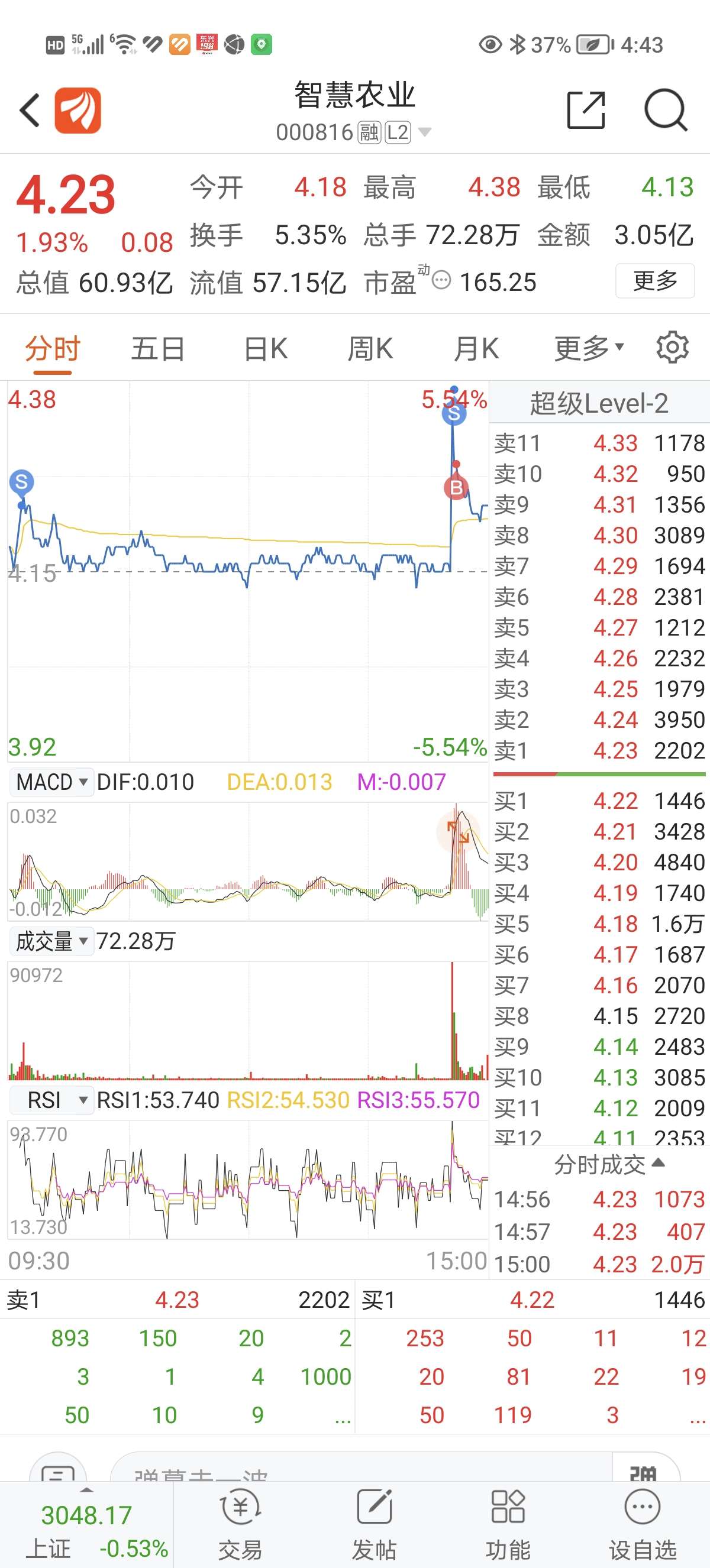Open chart settings gear icon
The width and height of the screenshot is (710, 1568).
tap(672, 348)
